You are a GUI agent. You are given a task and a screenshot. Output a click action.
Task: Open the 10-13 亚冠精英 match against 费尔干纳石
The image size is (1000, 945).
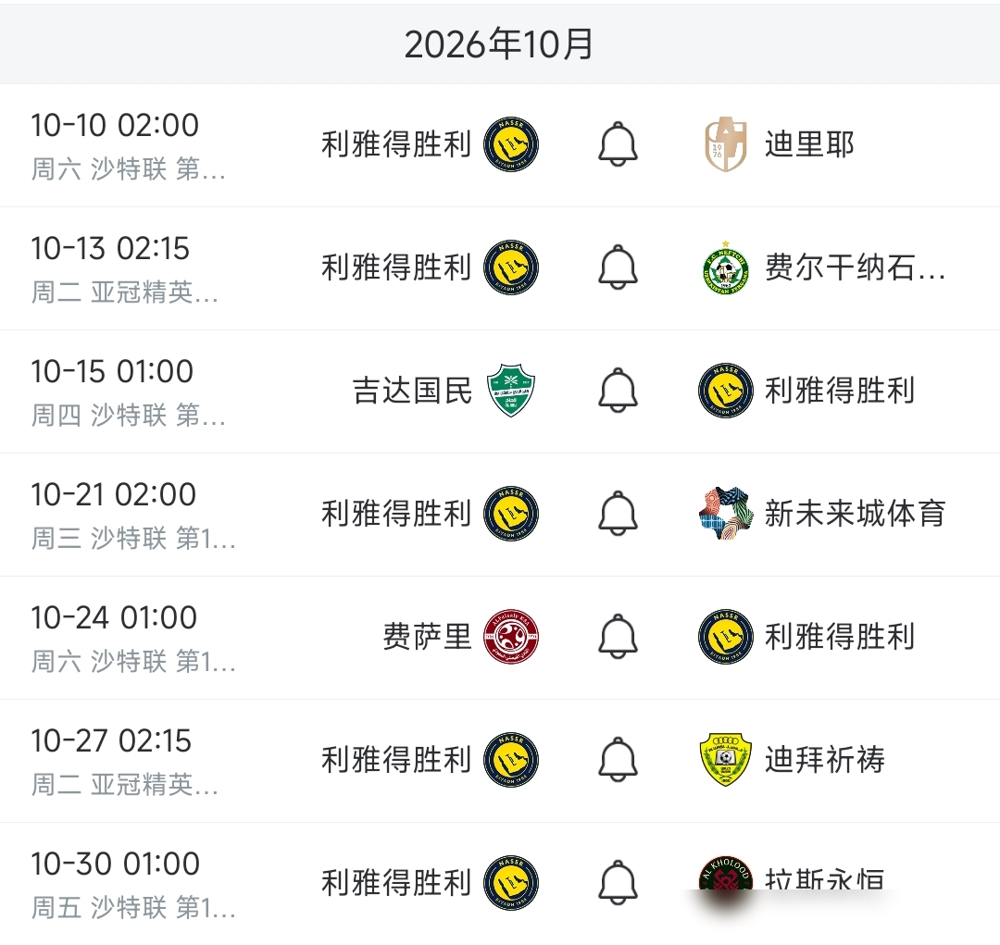tap(500, 268)
